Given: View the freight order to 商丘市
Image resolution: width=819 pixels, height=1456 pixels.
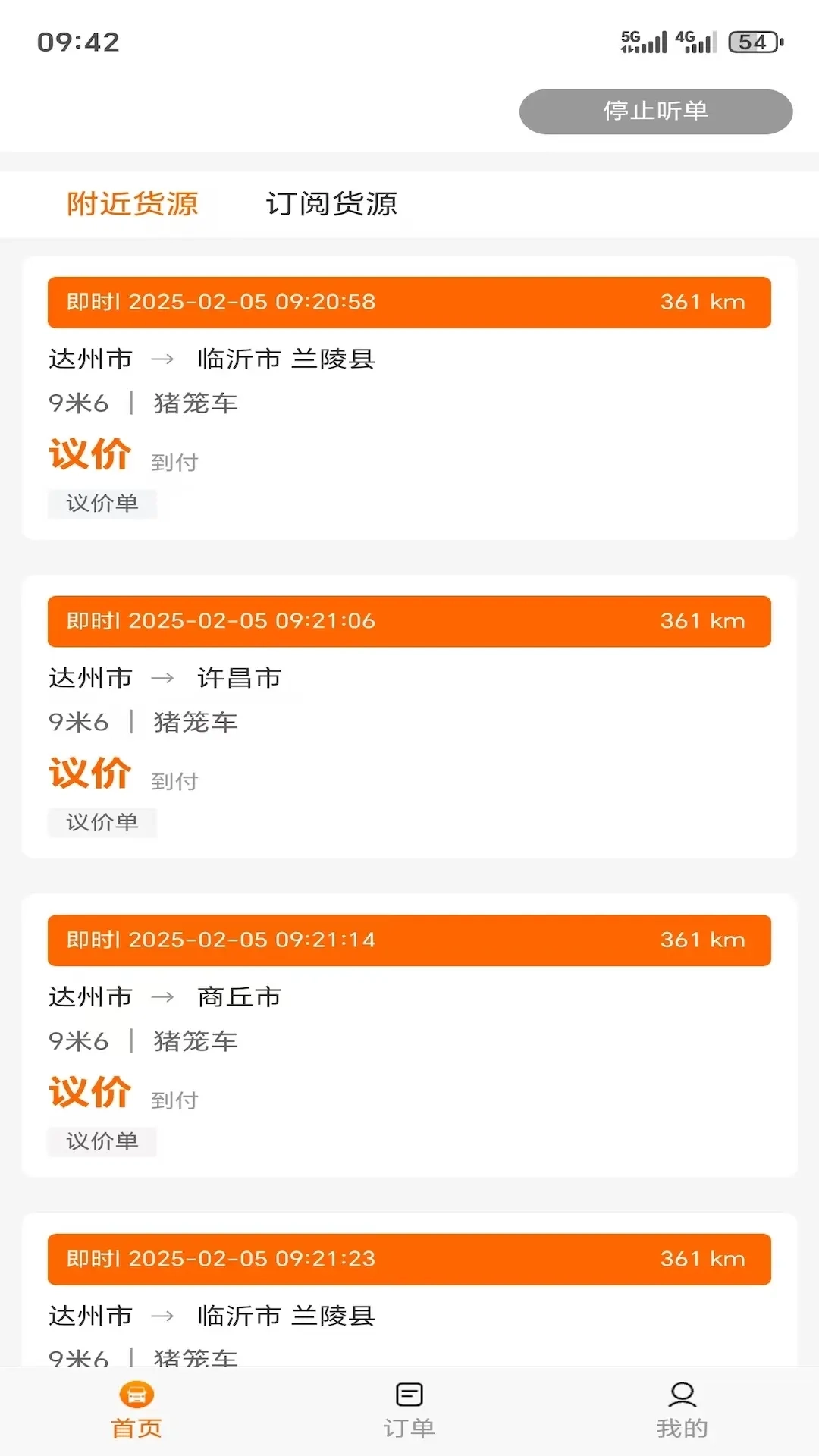Looking at the screenshot, I should coord(409,1035).
